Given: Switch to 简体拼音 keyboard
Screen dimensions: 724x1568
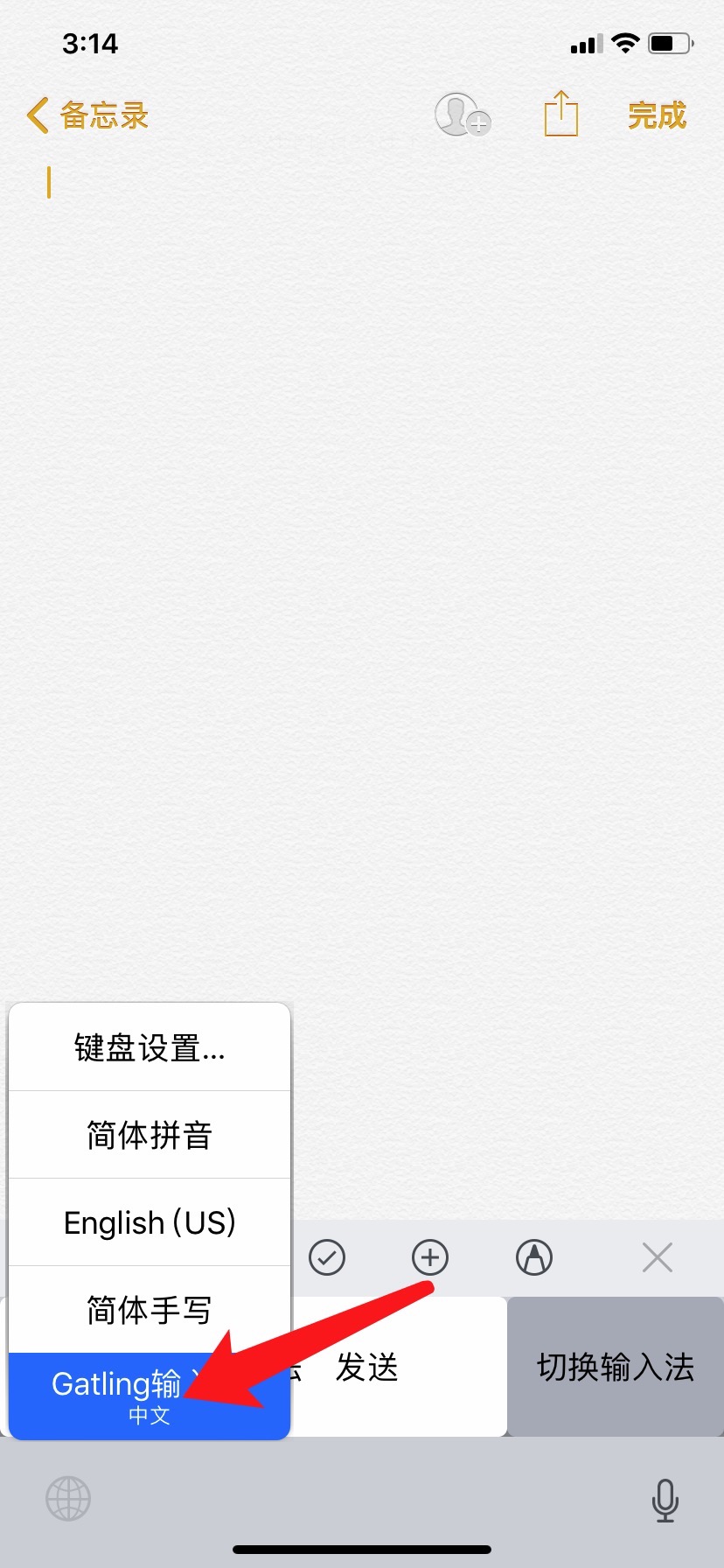Looking at the screenshot, I should [149, 1135].
